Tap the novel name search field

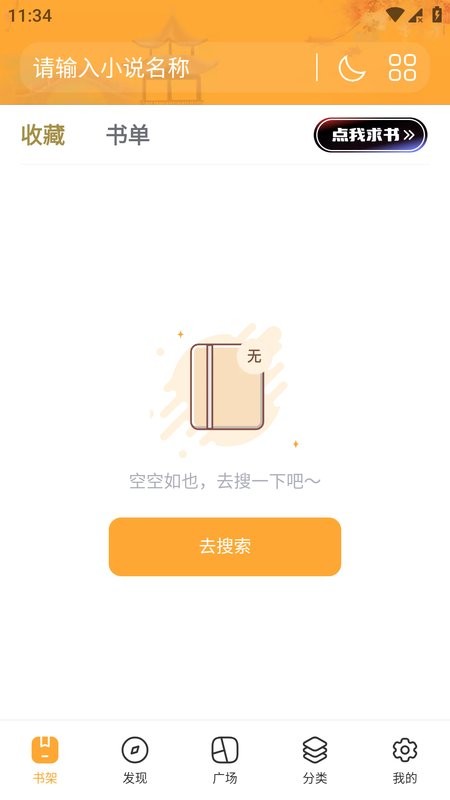[168, 68]
